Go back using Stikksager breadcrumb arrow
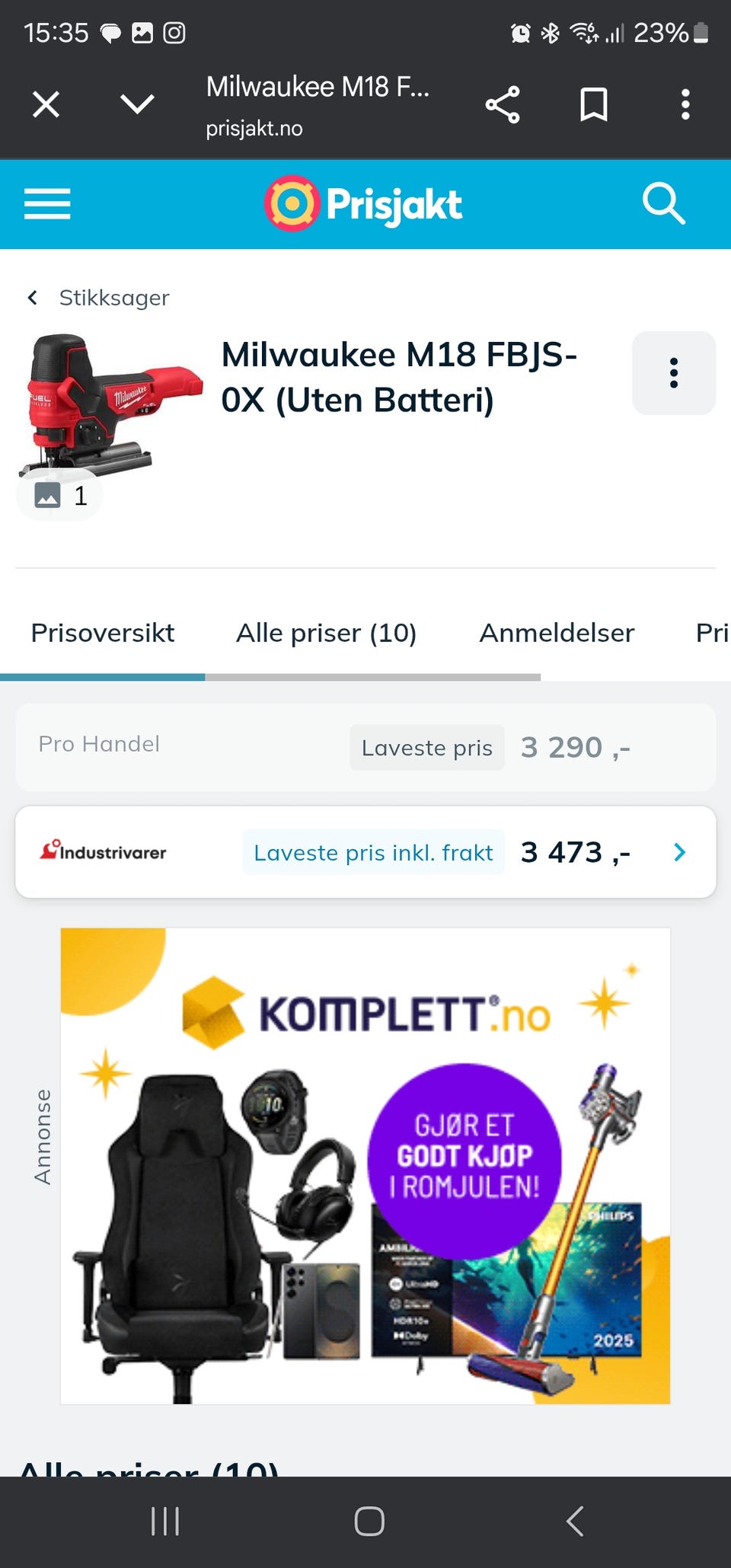 click(x=33, y=297)
